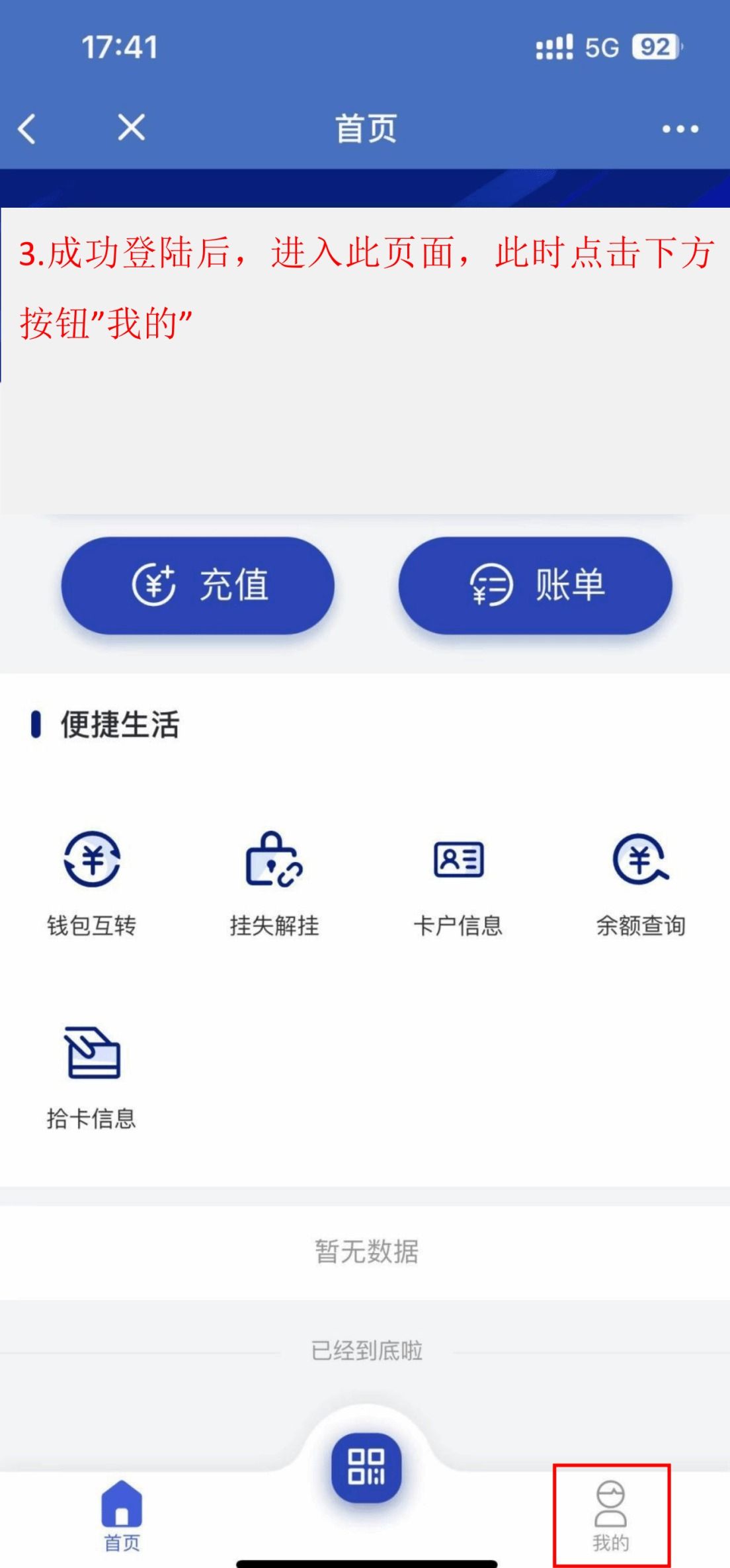Open the three-dot overflow menu
730x1568 pixels.
680,129
